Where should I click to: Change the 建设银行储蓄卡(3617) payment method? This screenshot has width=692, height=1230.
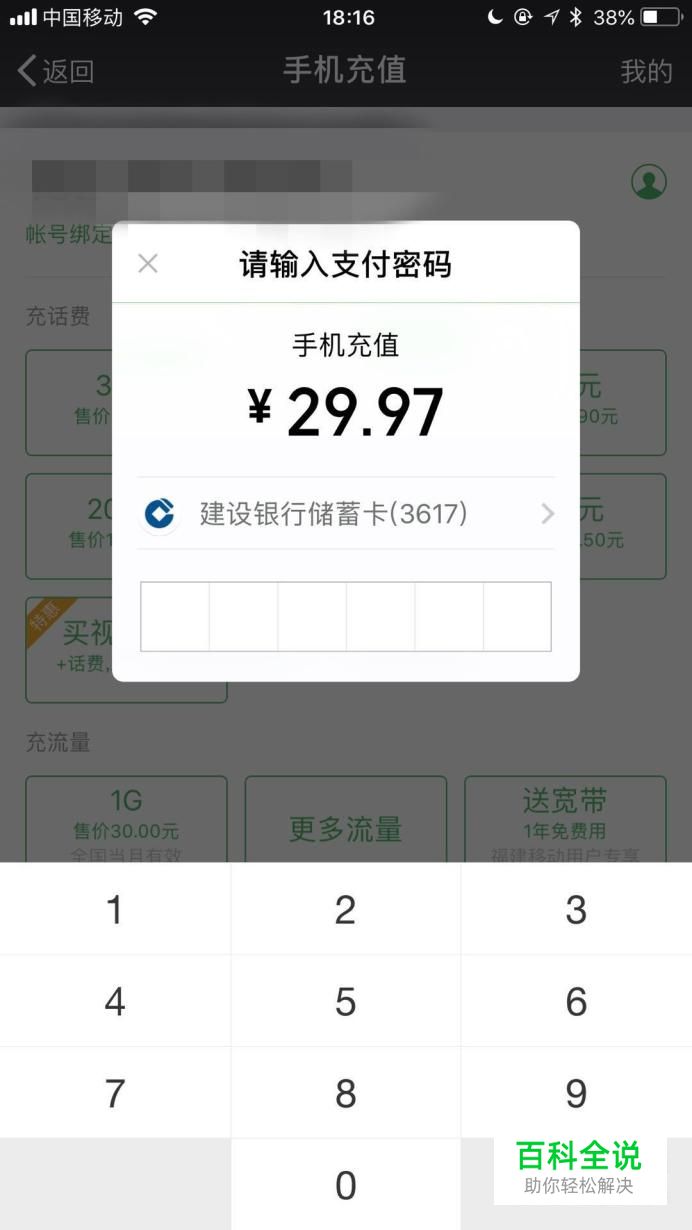(346, 514)
